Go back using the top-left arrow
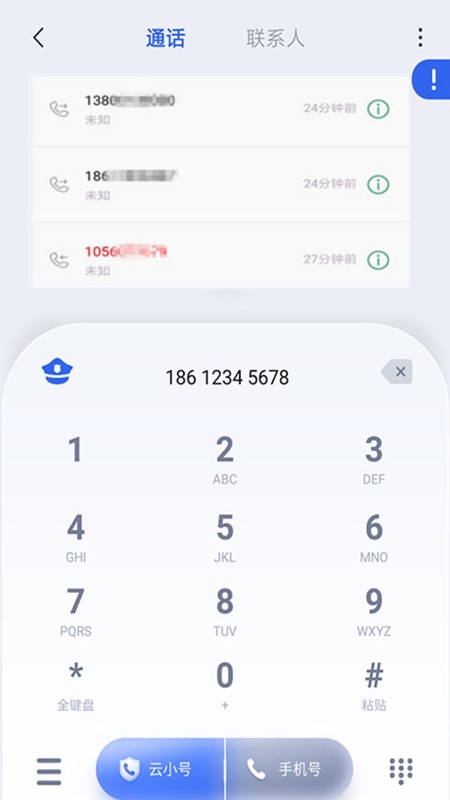Image resolution: width=450 pixels, height=800 pixels. [x=38, y=38]
